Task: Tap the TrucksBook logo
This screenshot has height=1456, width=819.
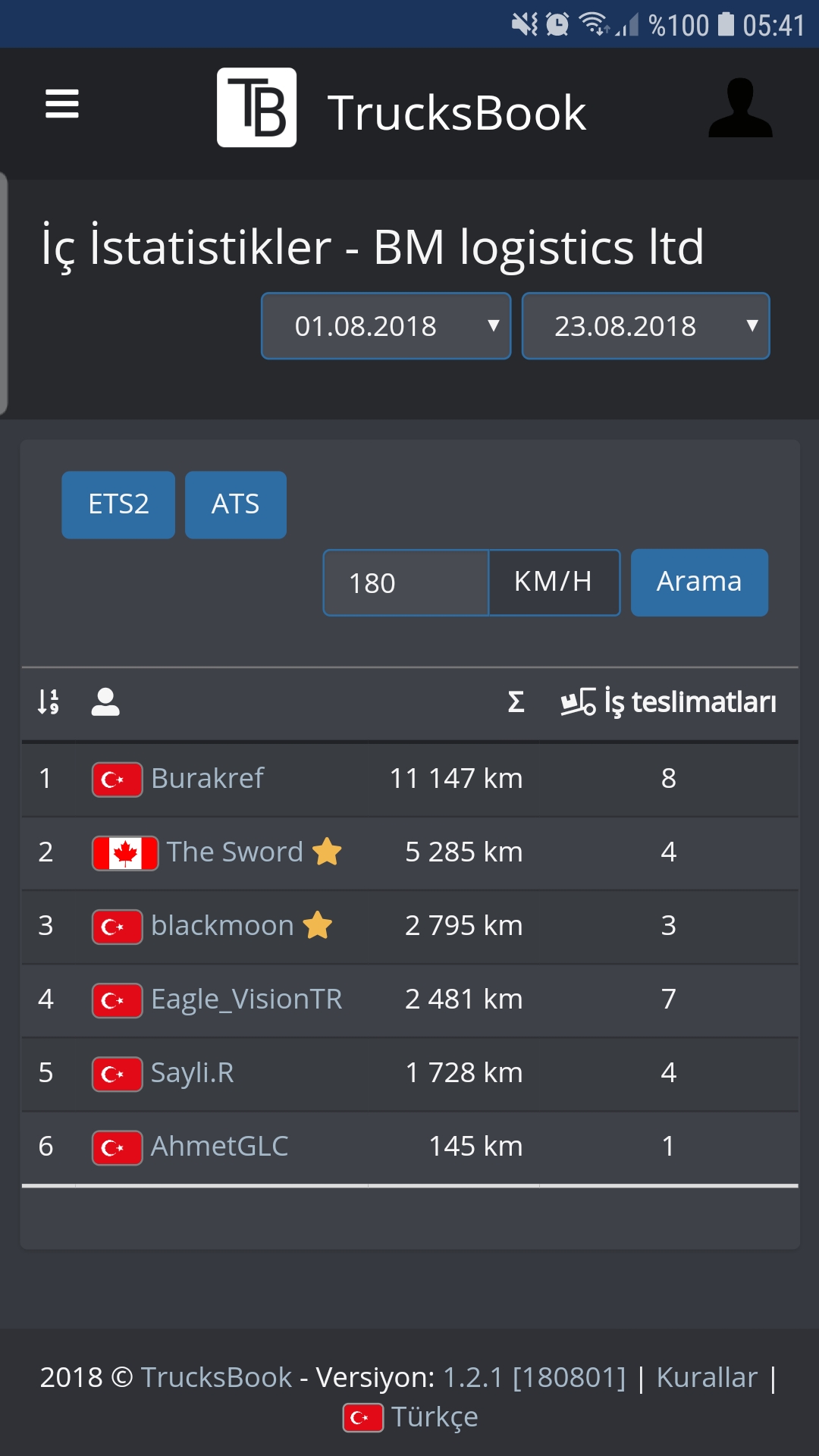Action: coord(256,108)
